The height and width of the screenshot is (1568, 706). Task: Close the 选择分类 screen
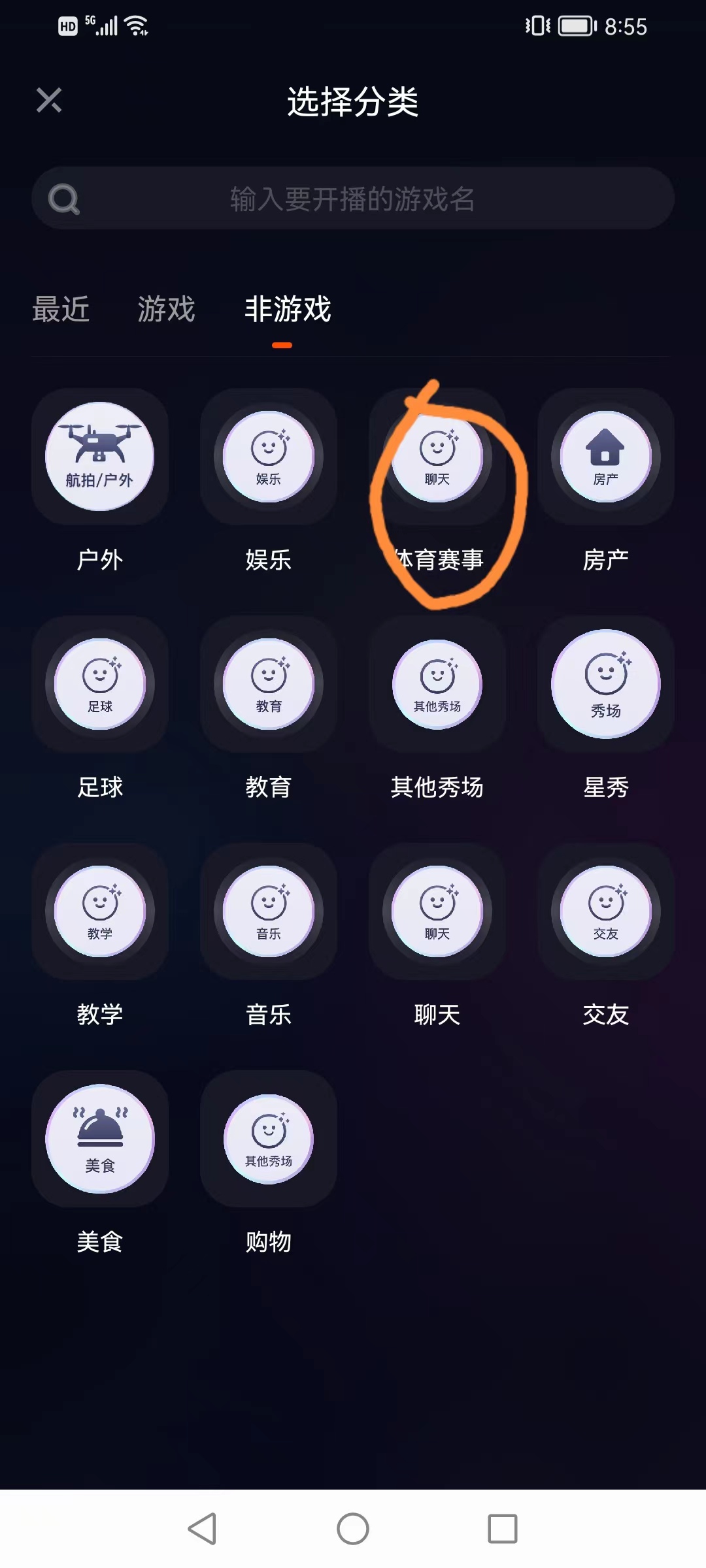click(x=49, y=100)
